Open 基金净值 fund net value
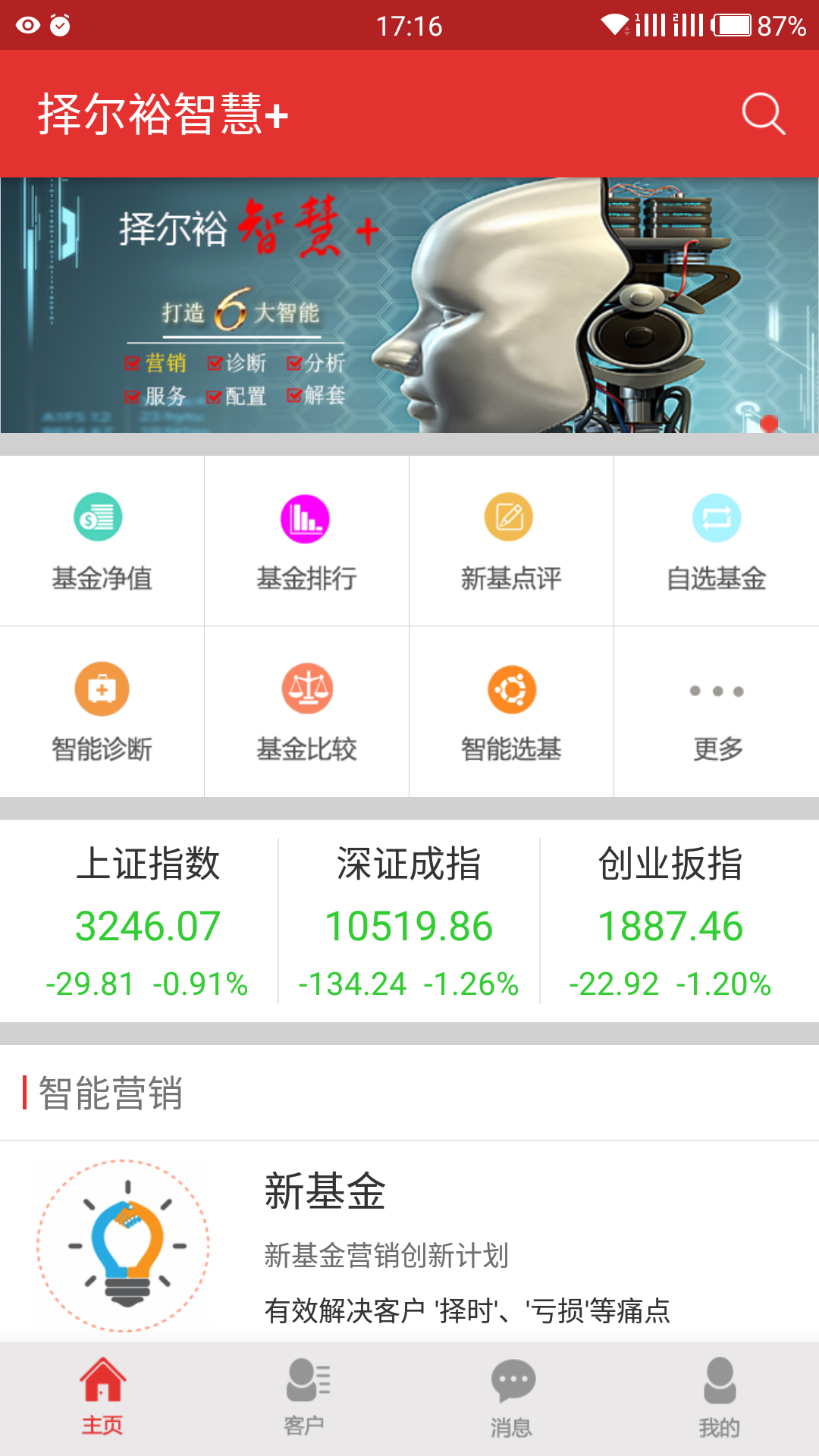Viewport: 819px width, 1456px height. click(102, 541)
